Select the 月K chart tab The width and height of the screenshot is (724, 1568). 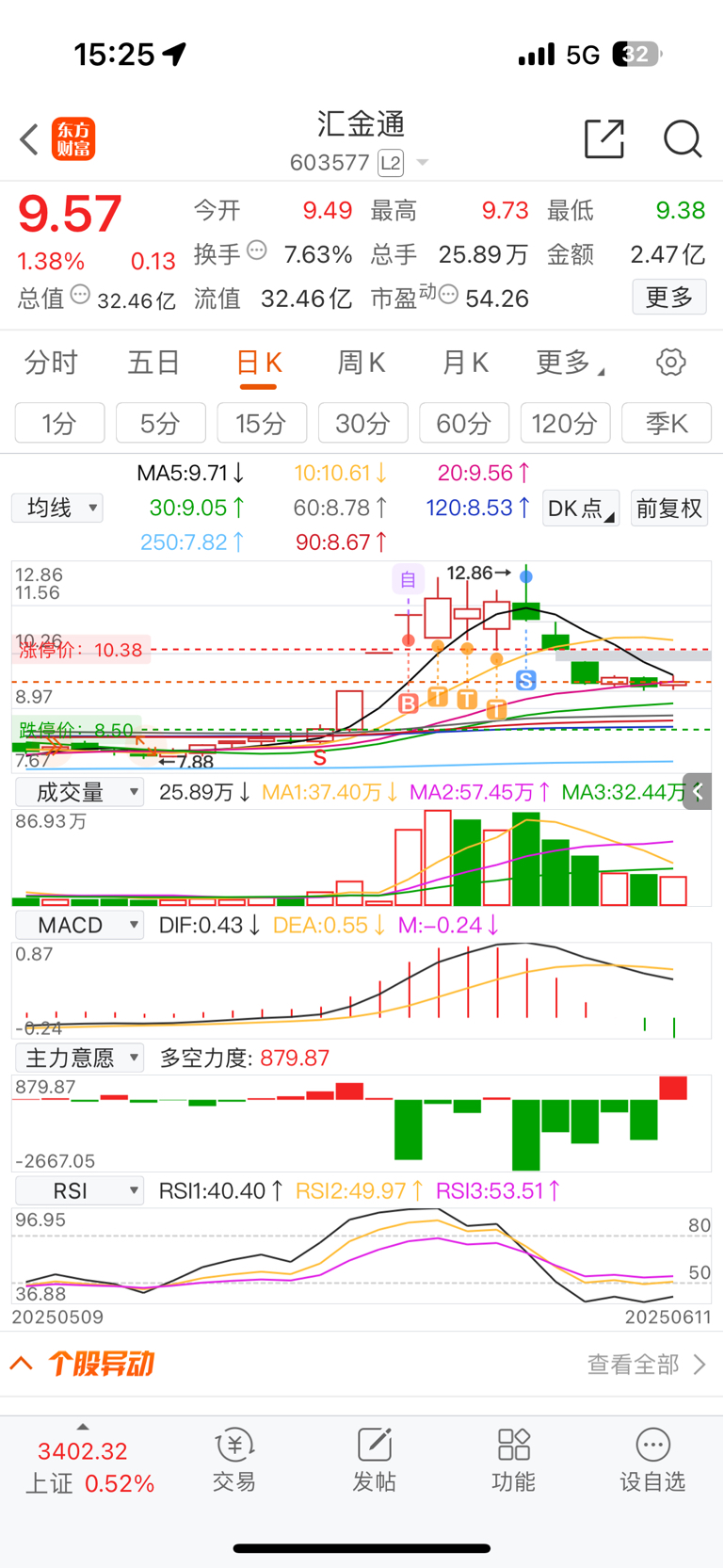(x=465, y=363)
